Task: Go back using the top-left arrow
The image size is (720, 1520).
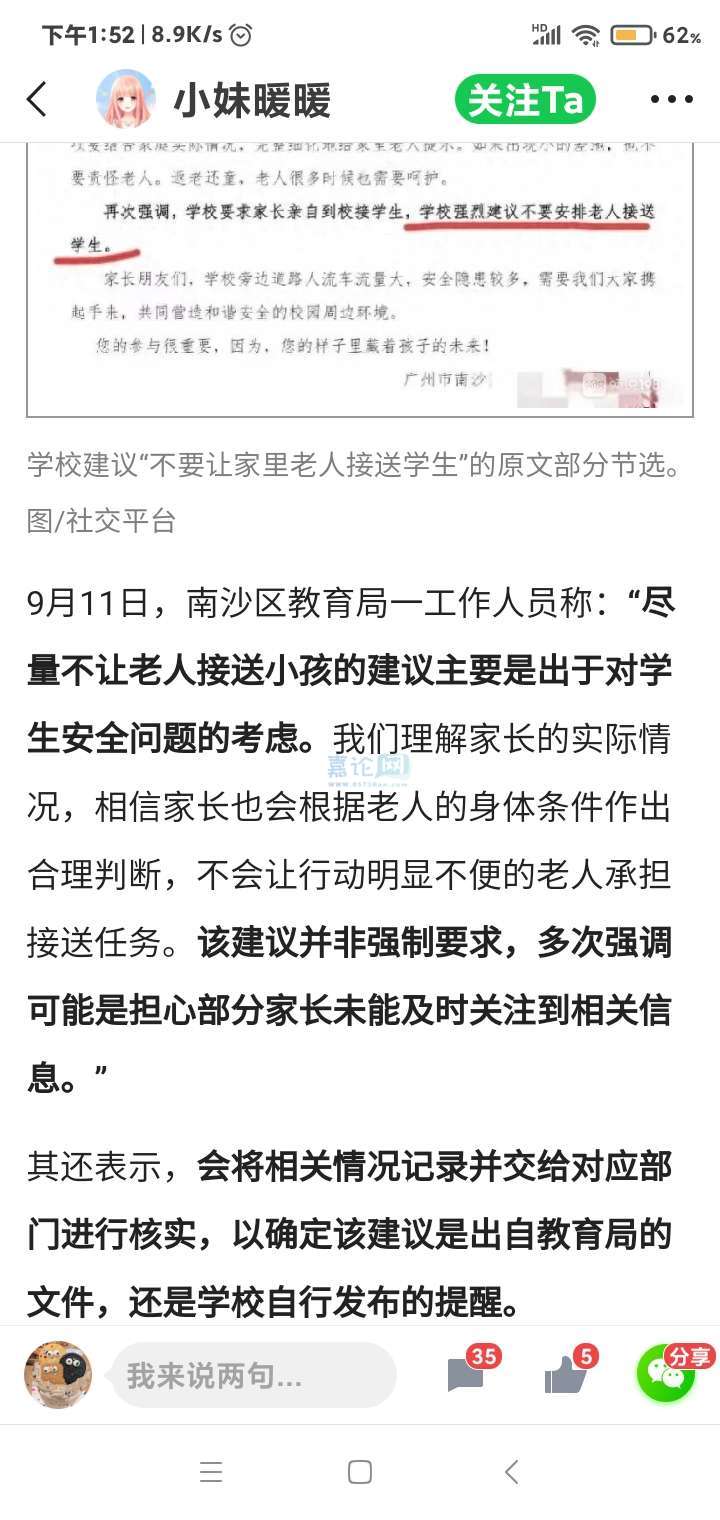Action: [x=37, y=100]
